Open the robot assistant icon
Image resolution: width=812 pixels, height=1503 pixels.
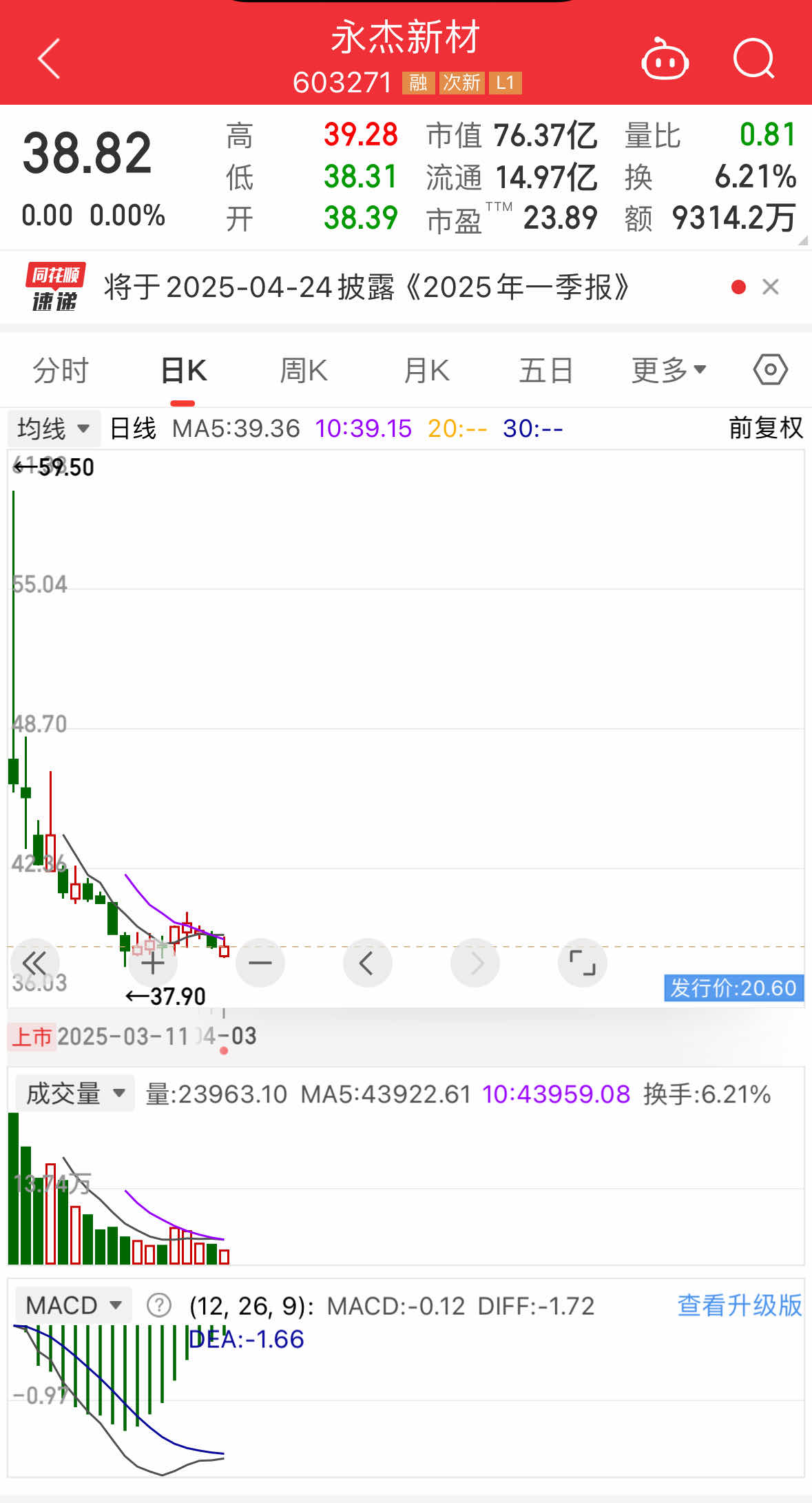click(665, 60)
